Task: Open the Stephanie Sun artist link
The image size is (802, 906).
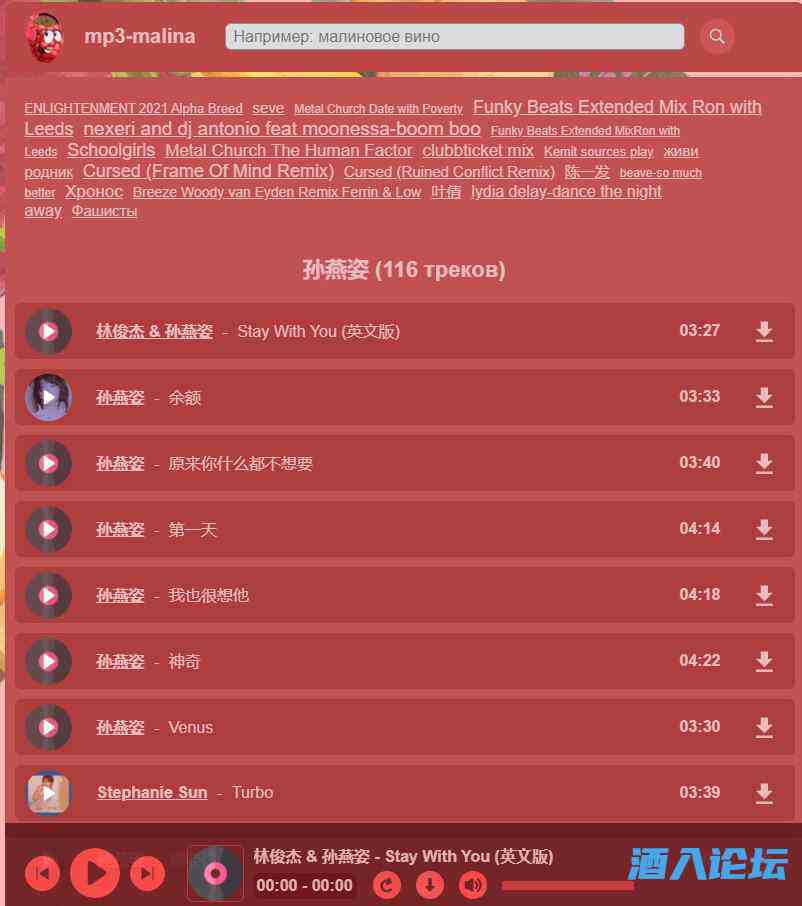Action: 152,792
